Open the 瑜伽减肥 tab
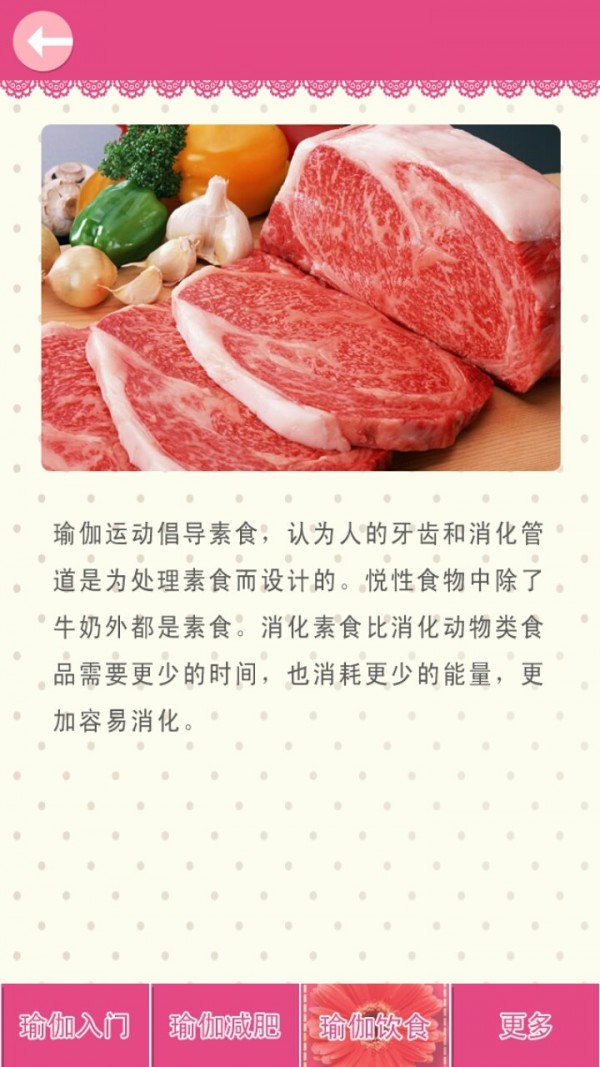 (x=225, y=1025)
